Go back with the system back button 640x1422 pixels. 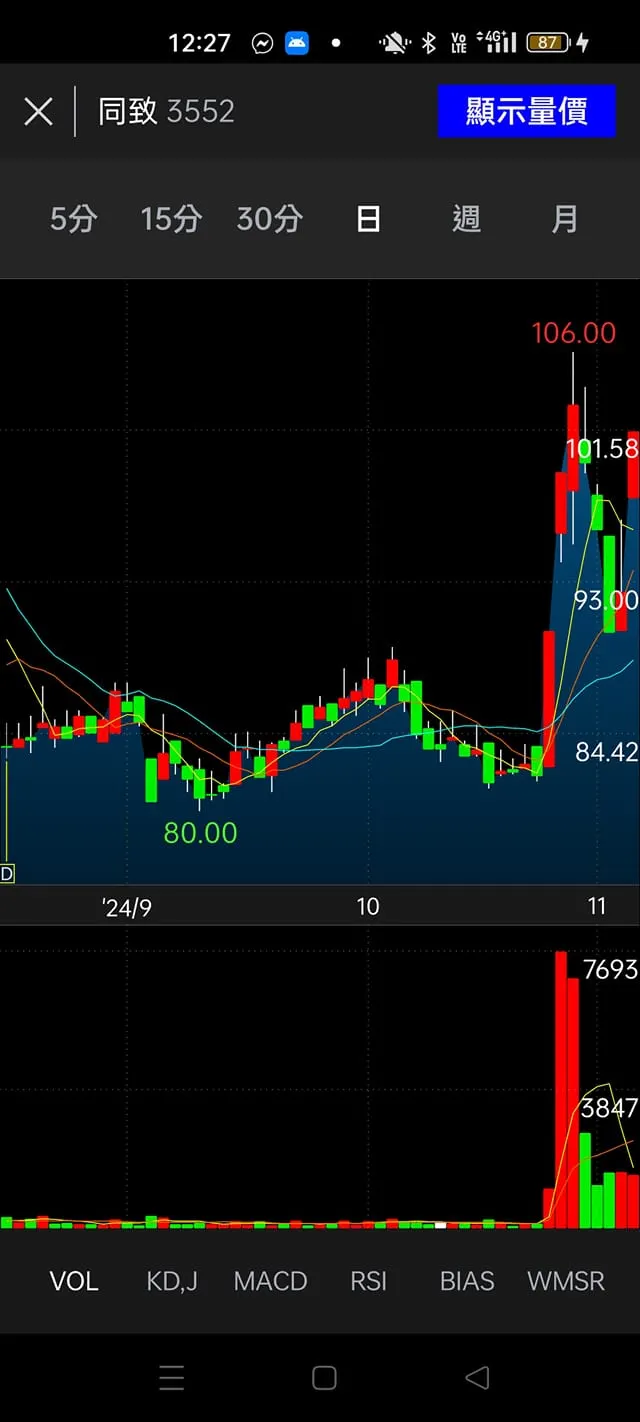click(x=477, y=1378)
